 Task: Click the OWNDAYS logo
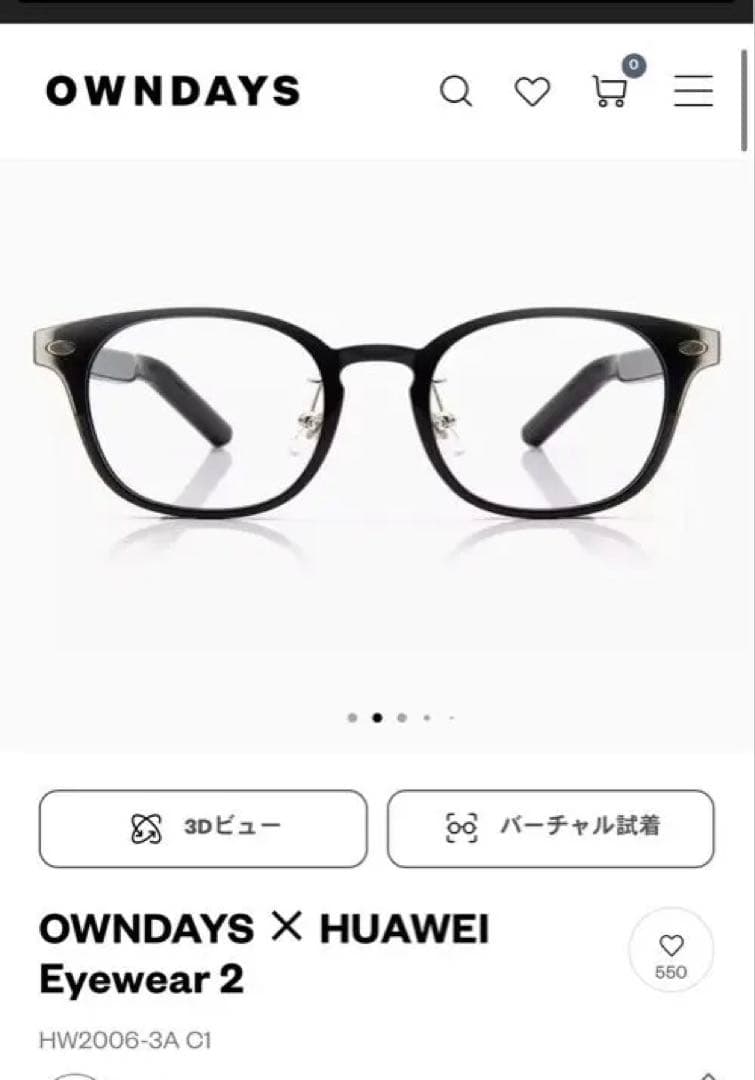coord(170,91)
